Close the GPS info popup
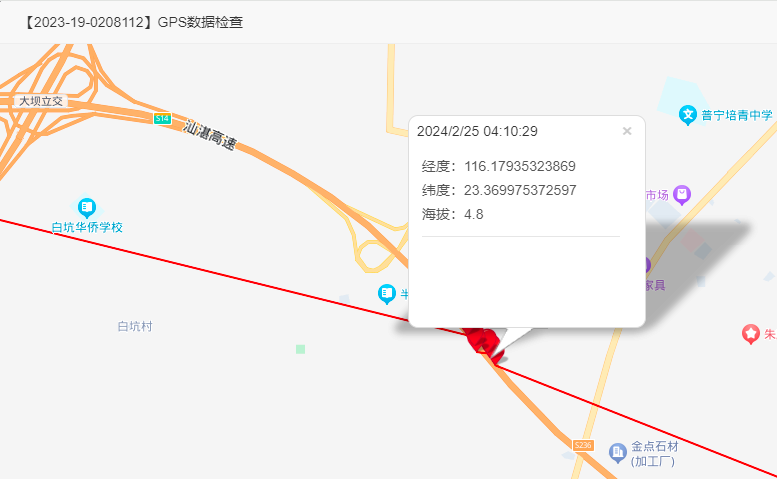The image size is (777, 479). 627,131
